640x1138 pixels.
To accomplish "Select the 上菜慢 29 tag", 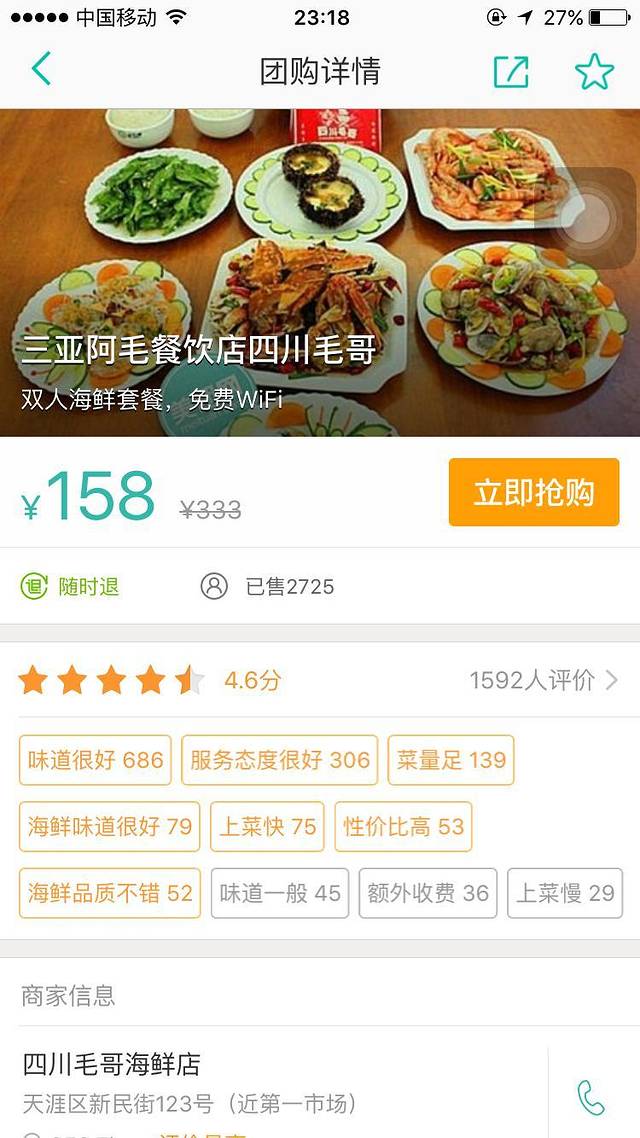I will pyautogui.click(x=565, y=893).
